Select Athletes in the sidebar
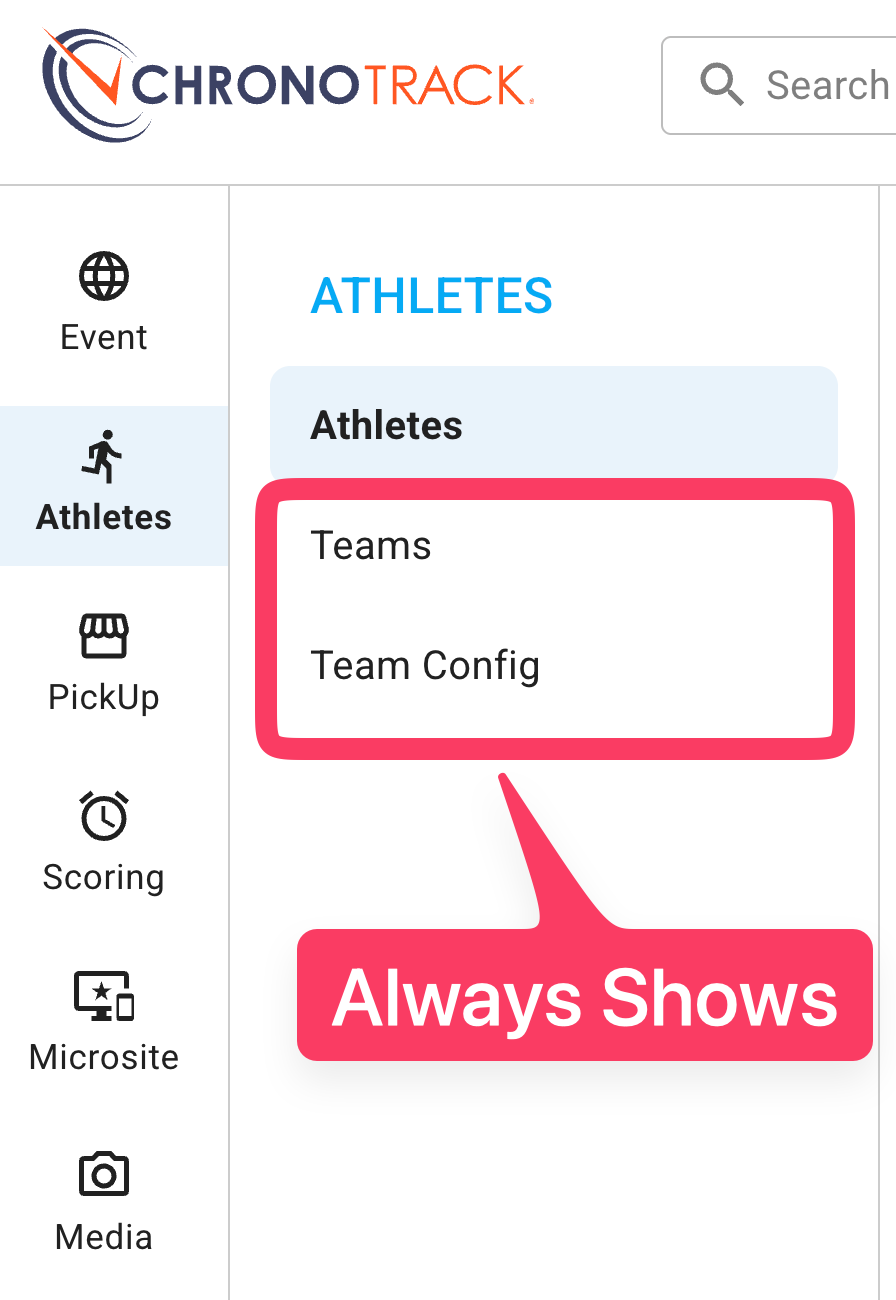 pyautogui.click(x=104, y=485)
